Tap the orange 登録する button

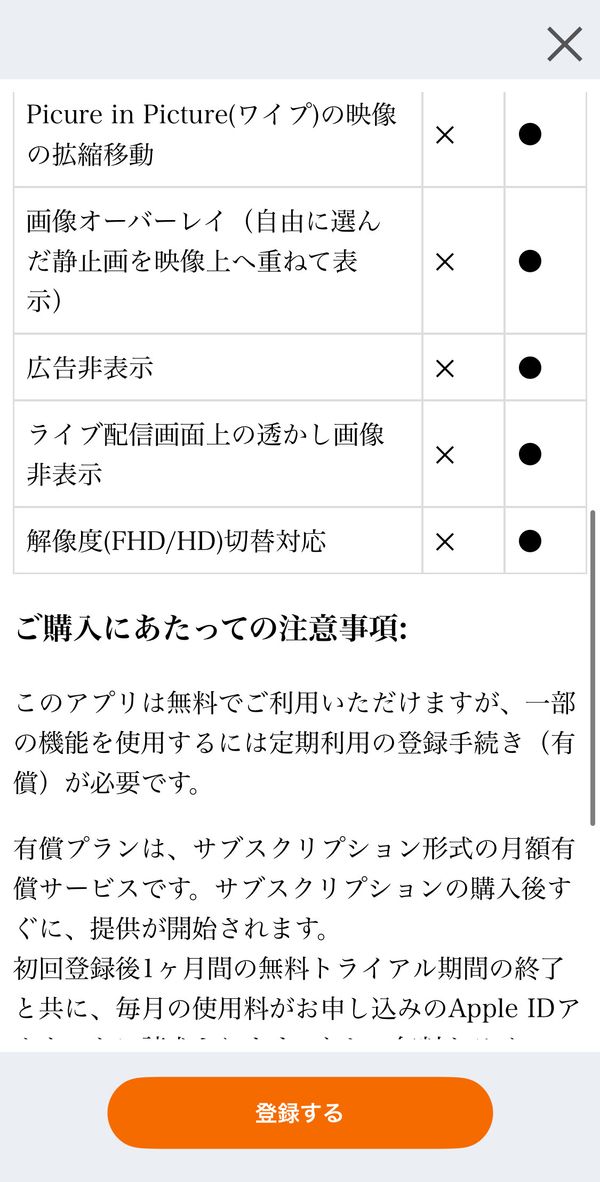point(300,1113)
